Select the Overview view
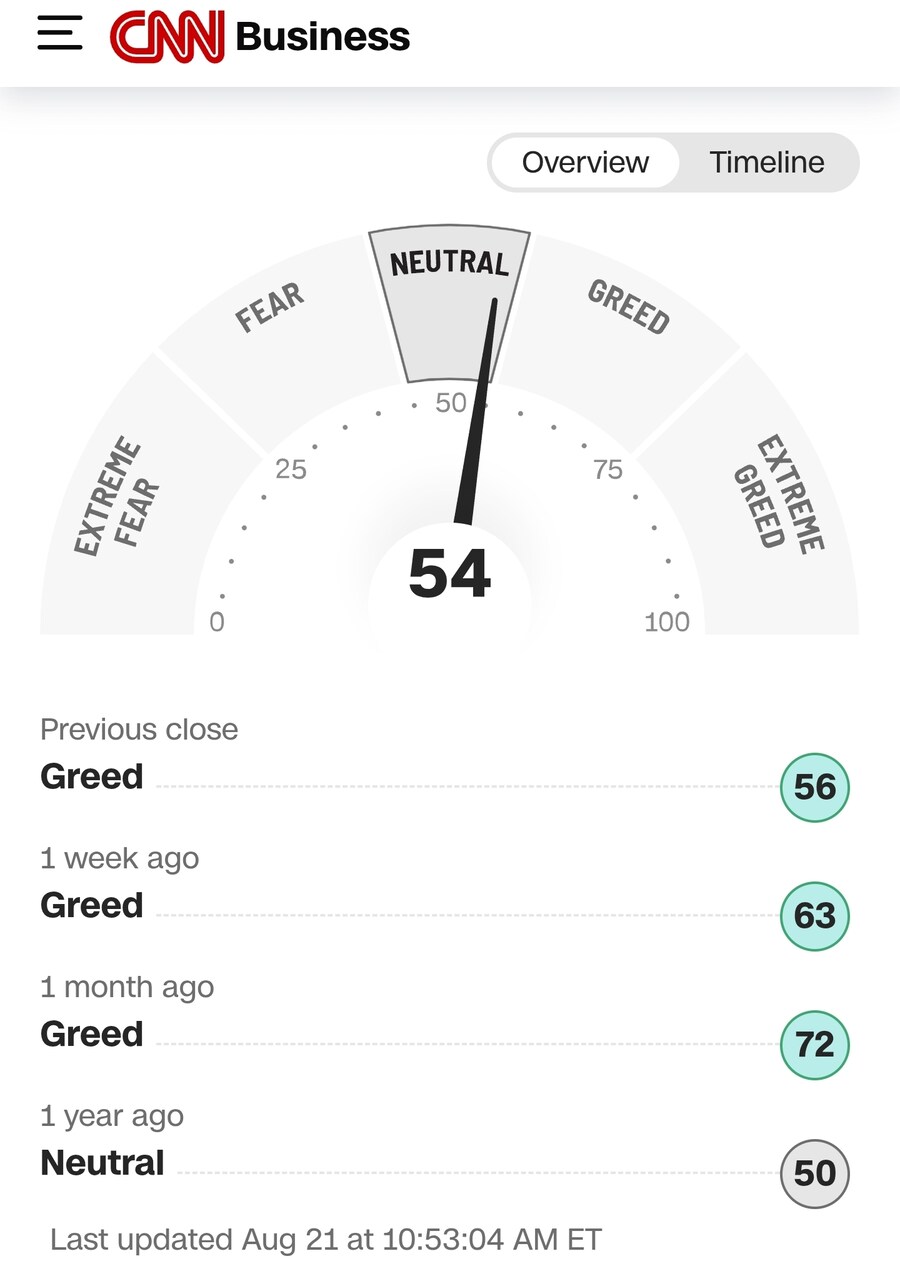Image resolution: width=900 pixels, height=1276 pixels. click(x=585, y=162)
